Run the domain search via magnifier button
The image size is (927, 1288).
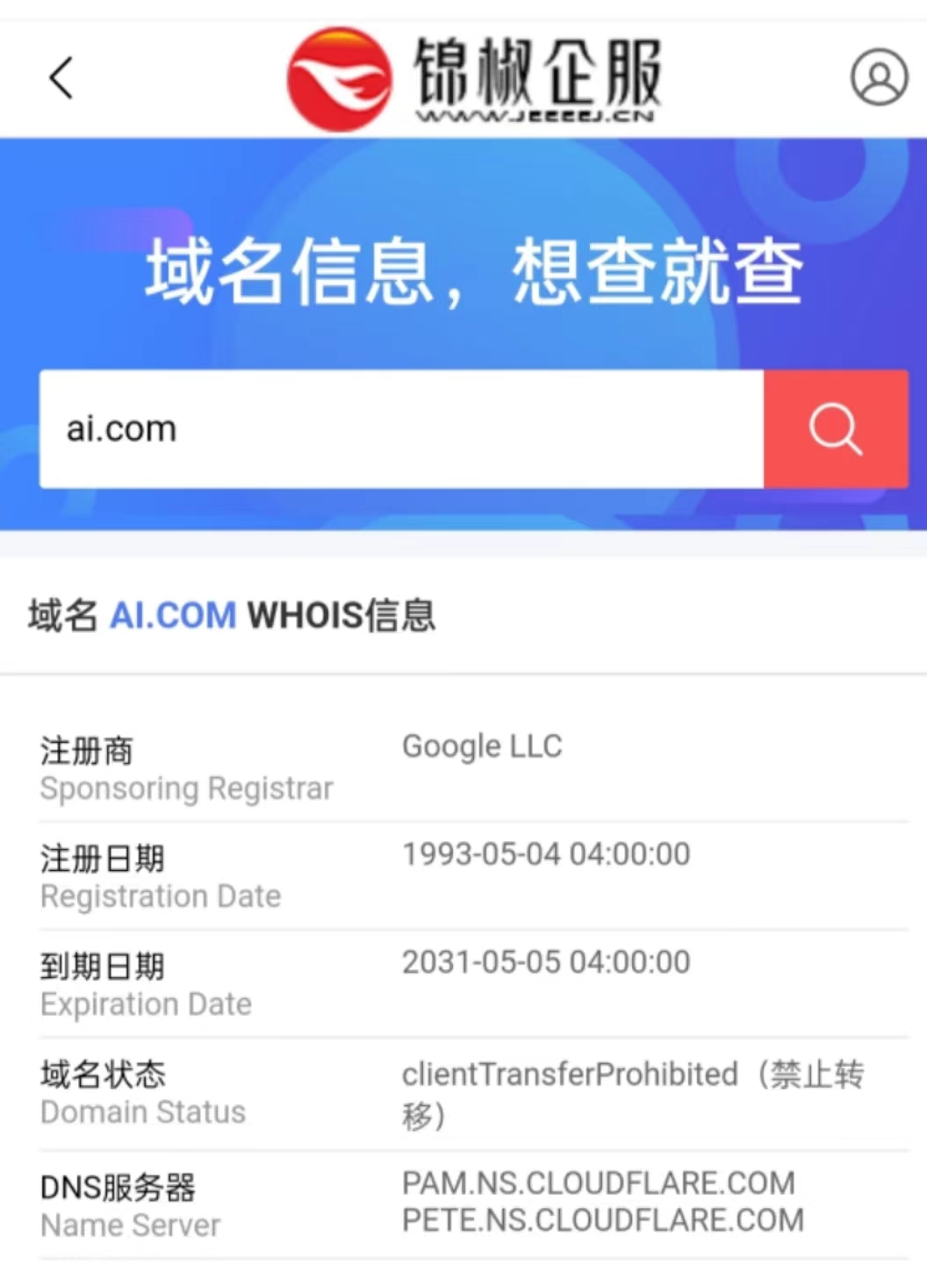(835, 428)
